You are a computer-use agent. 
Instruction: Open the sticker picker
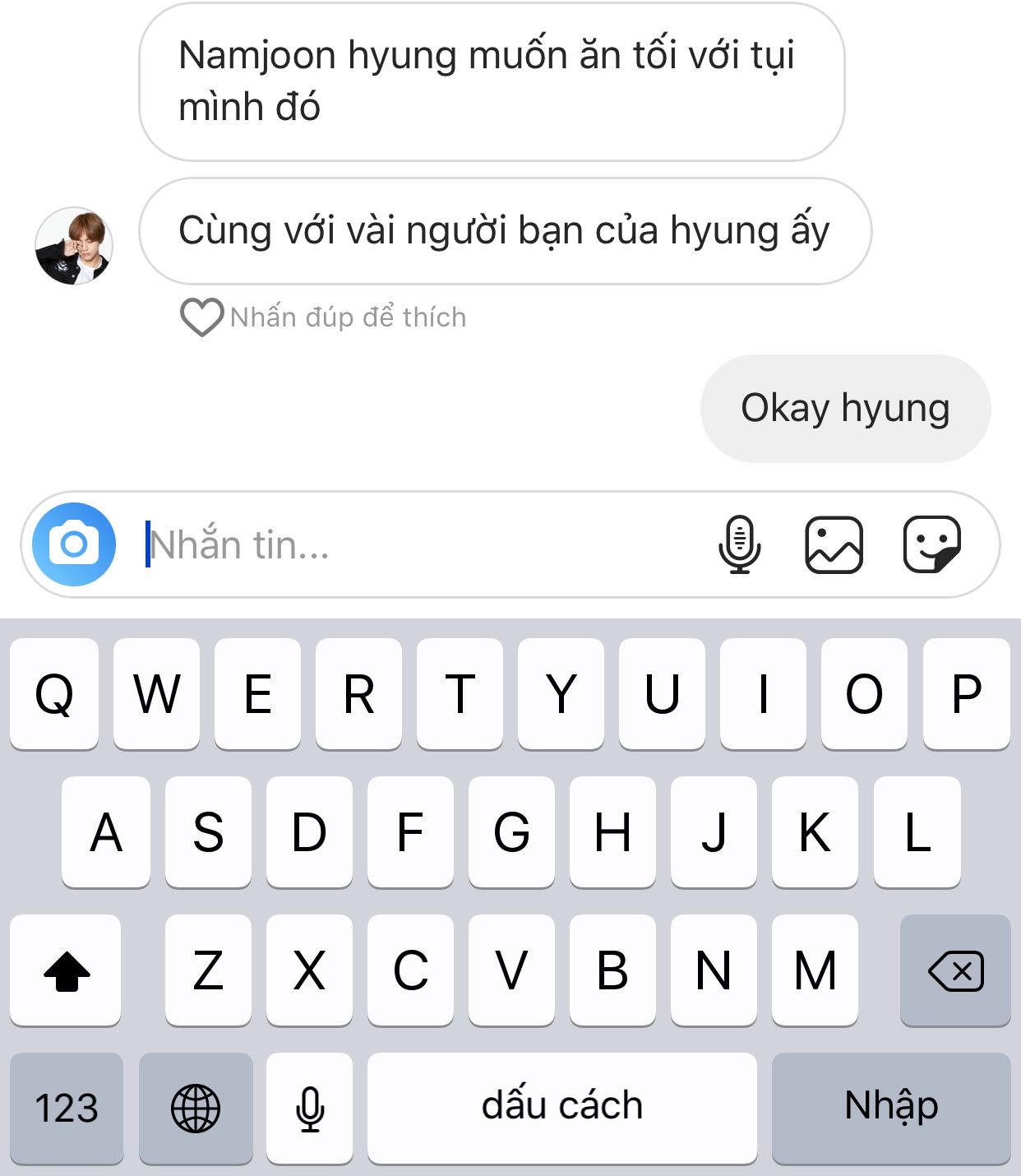pyautogui.click(x=931, y=544)
